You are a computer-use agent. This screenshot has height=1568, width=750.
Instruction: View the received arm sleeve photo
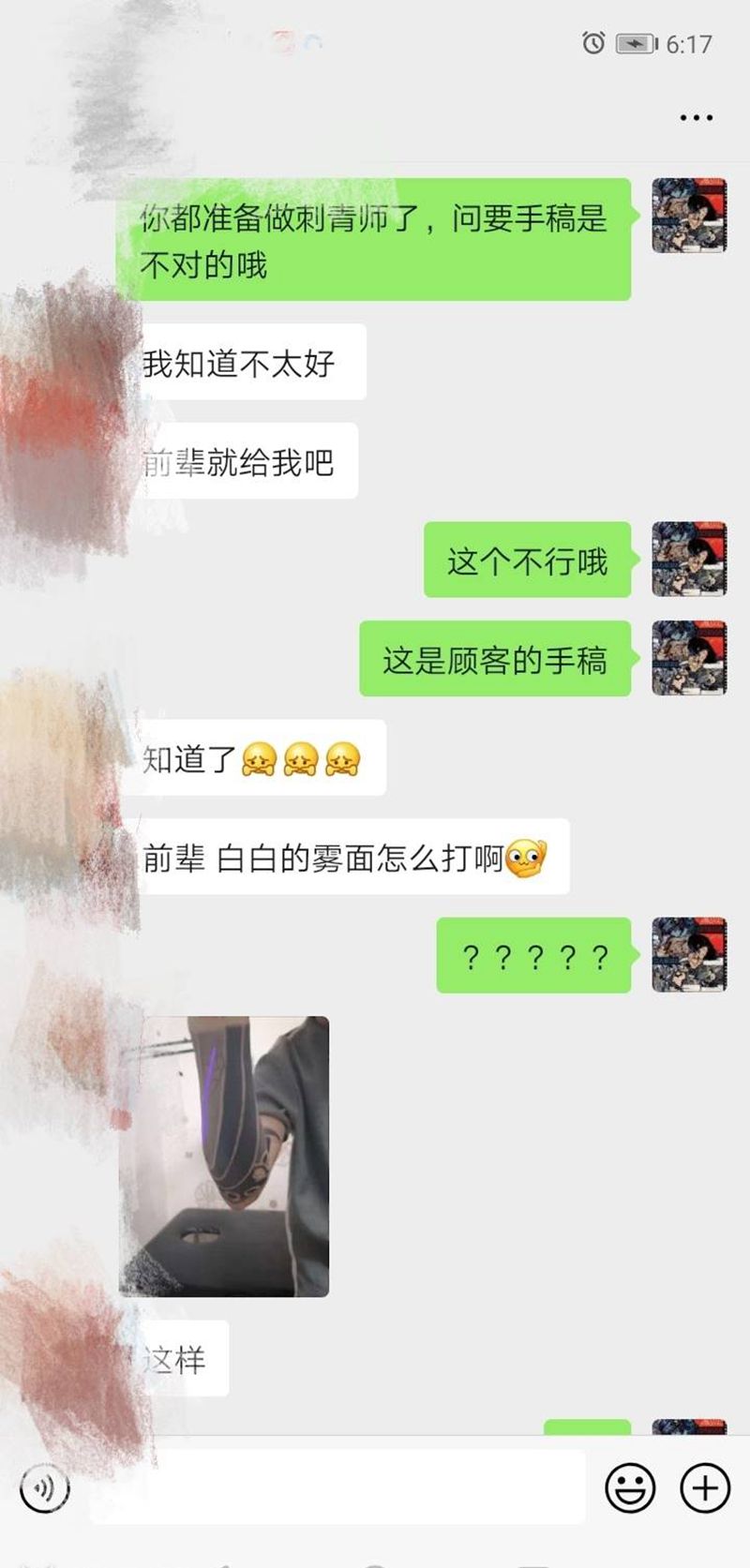(224, 1156)
